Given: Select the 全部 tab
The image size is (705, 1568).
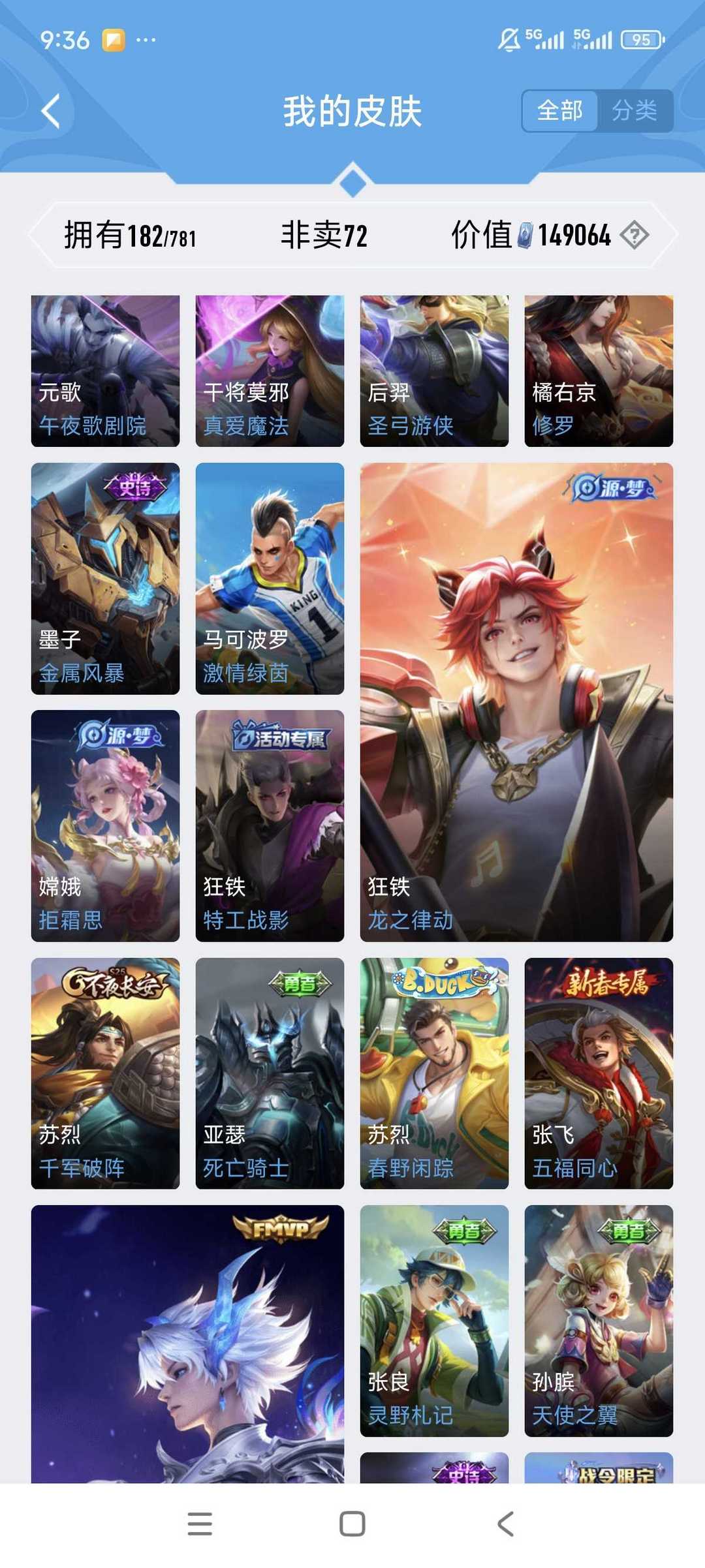Looking at the screenshot, I should click(x=560, y=111).
